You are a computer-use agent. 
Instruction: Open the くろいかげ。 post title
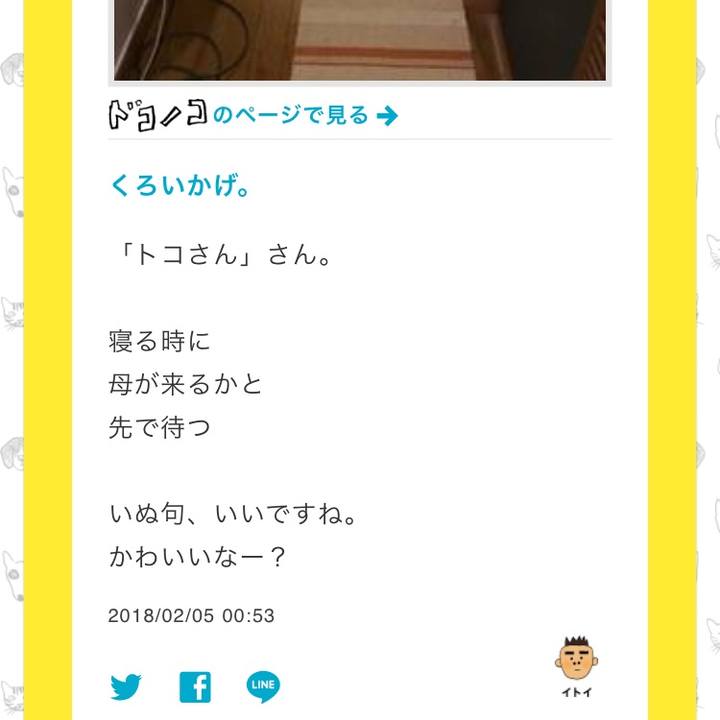click(178, 186)
